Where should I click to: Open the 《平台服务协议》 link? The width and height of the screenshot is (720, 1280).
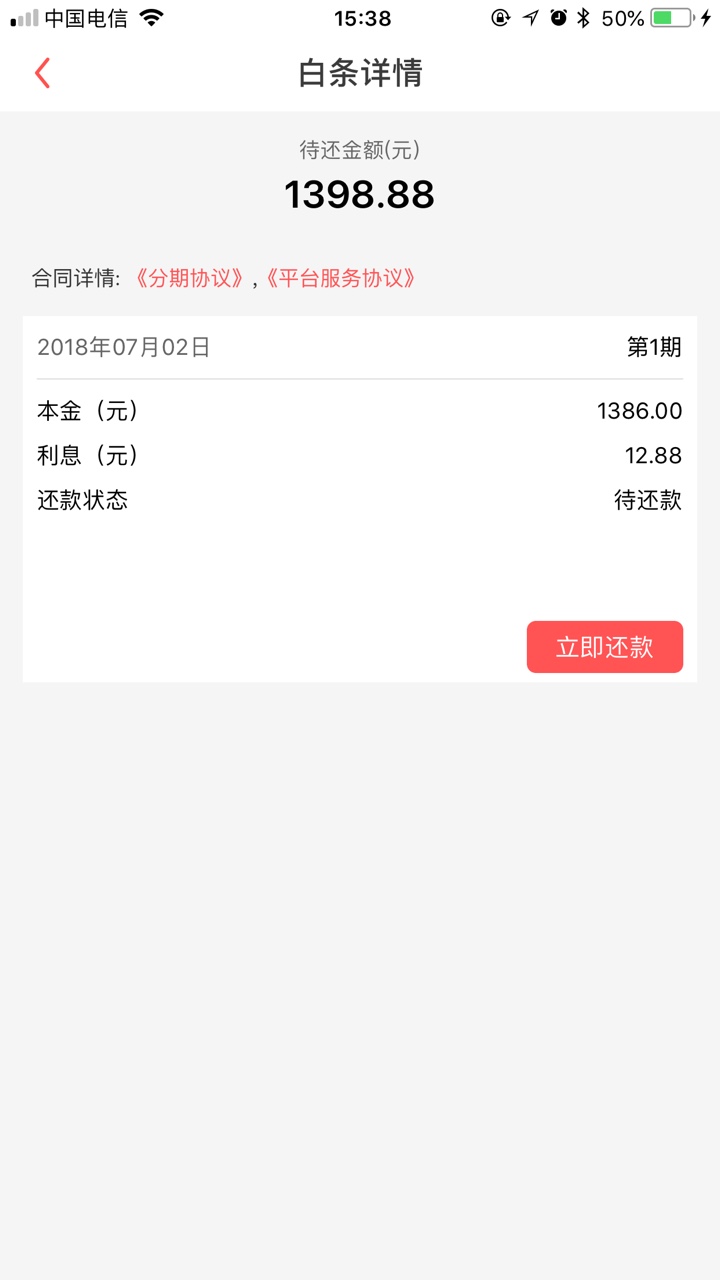(x=340, y=278)
